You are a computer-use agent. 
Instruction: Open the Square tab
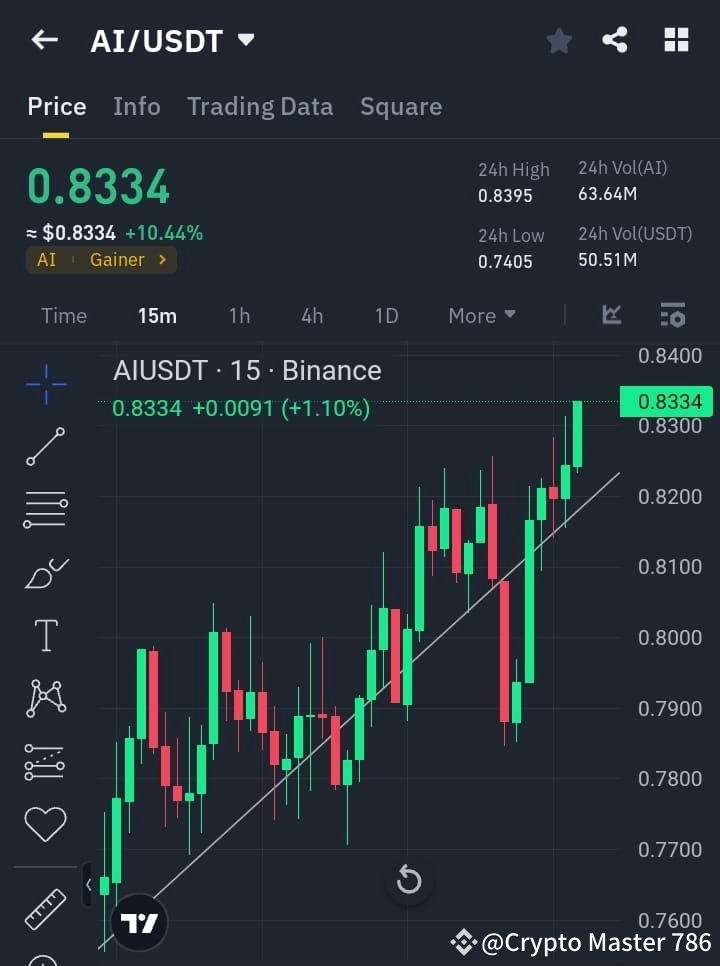400,106
